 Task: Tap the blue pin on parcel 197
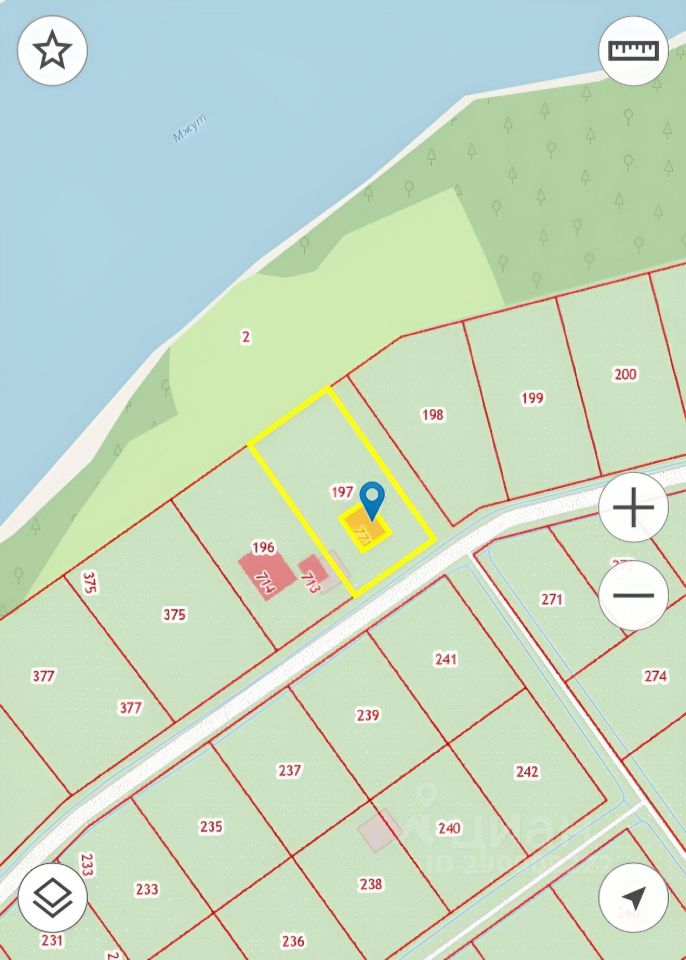click(372, 499)
